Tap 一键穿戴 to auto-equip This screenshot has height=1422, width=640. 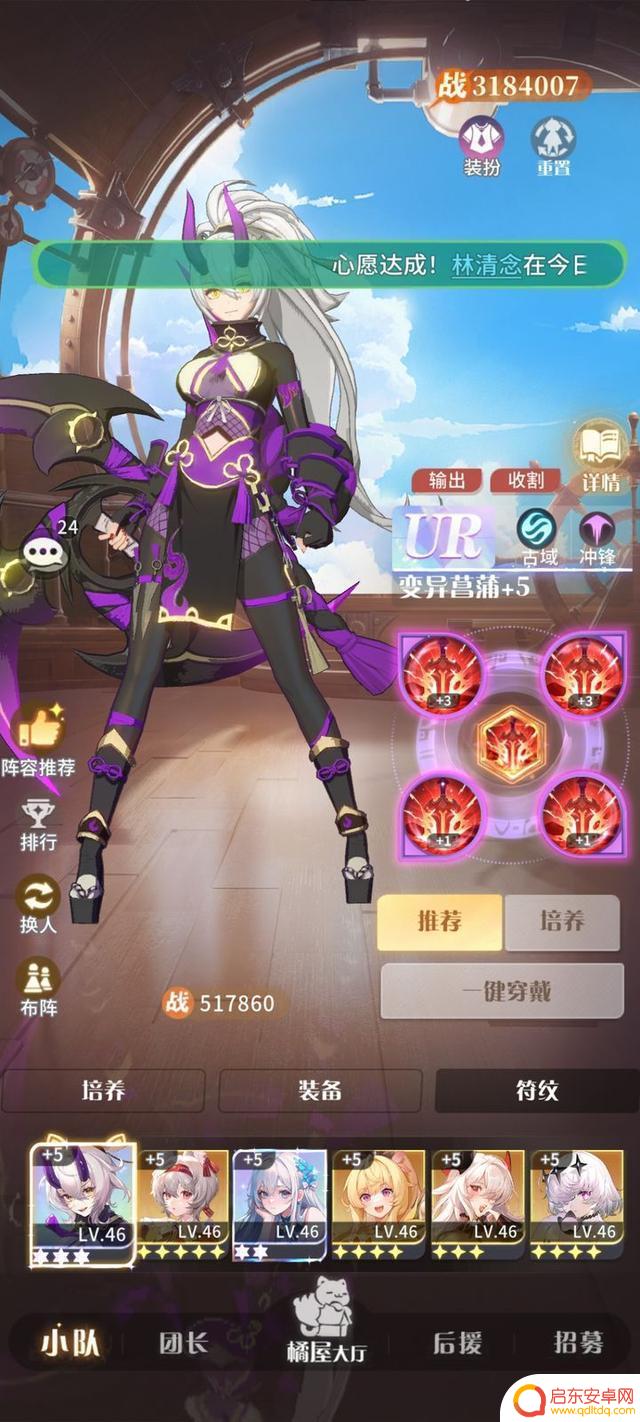click(501, 992)
